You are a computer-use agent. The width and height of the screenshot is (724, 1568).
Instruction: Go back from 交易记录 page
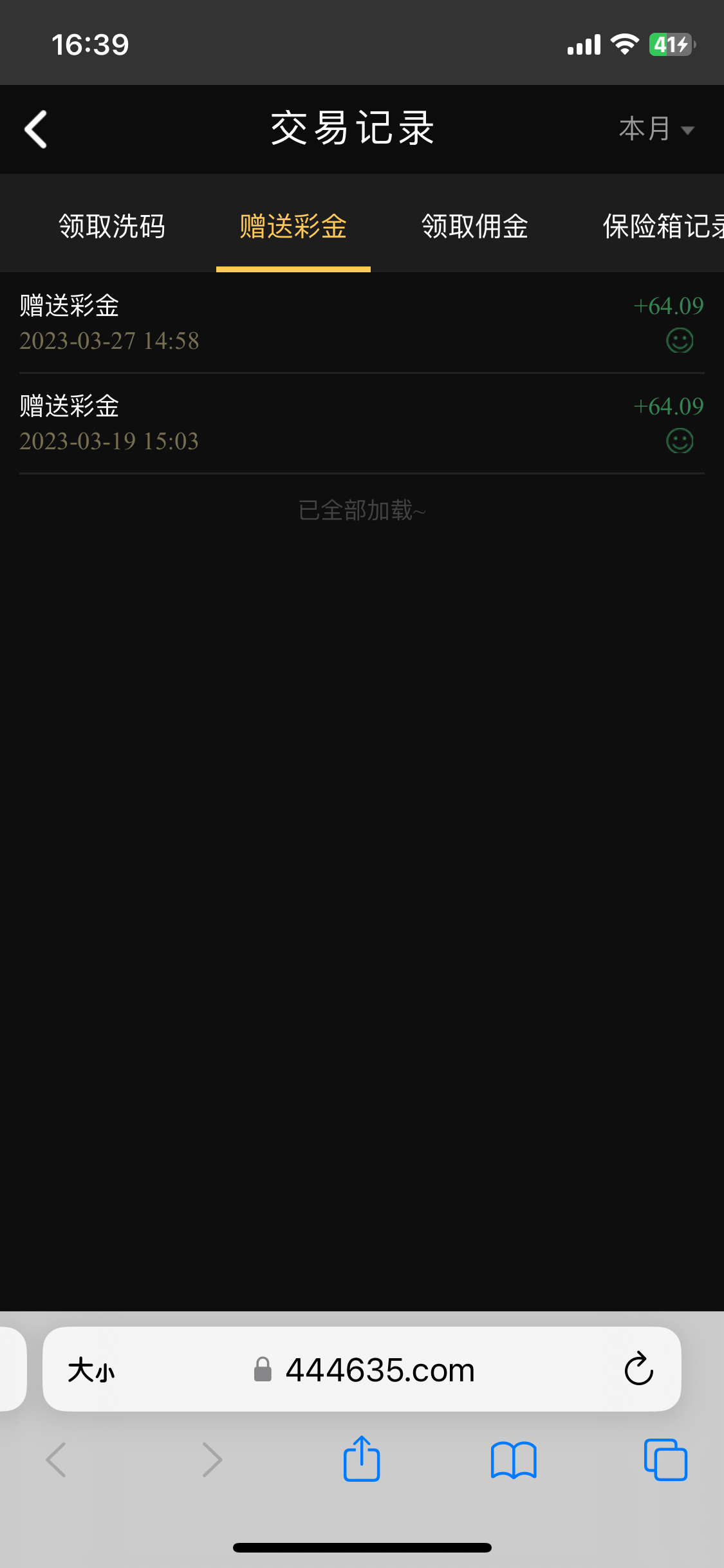tap(36, 129)
